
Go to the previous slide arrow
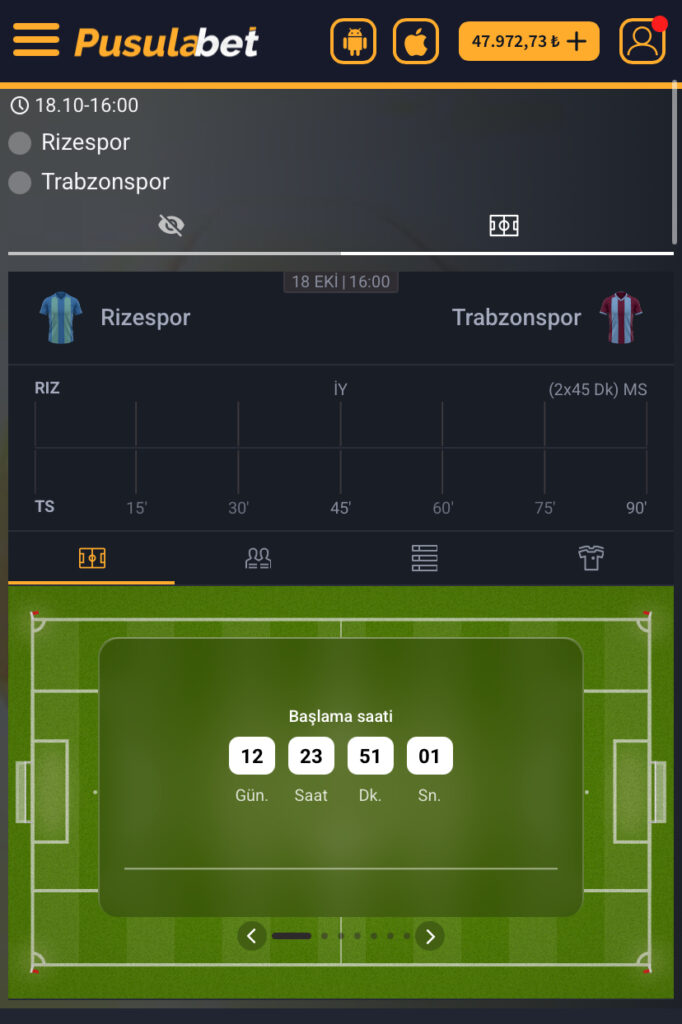(x=252, y=936)
